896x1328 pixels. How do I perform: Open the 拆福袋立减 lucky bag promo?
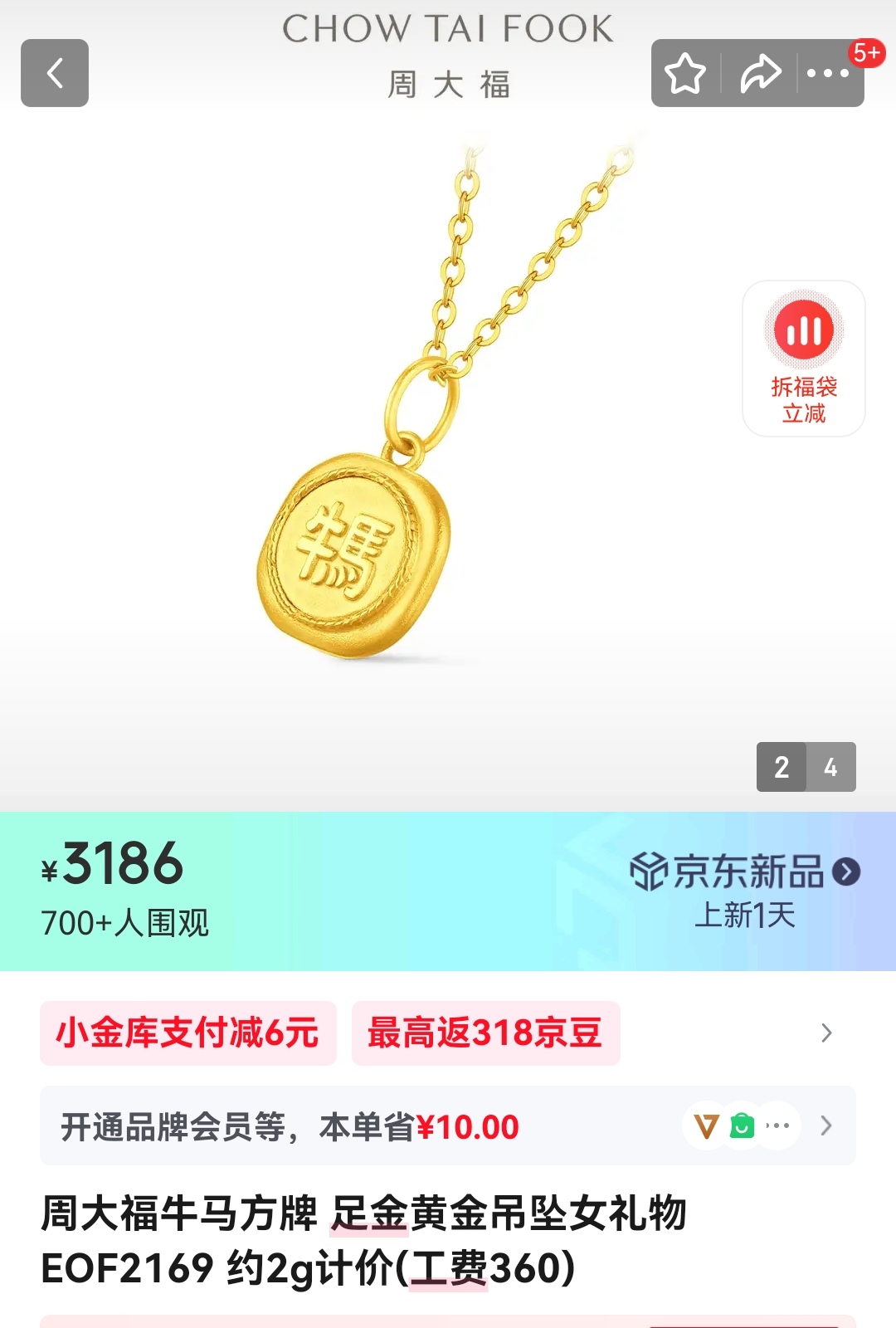pyautogui.click(x=803, y=359)
